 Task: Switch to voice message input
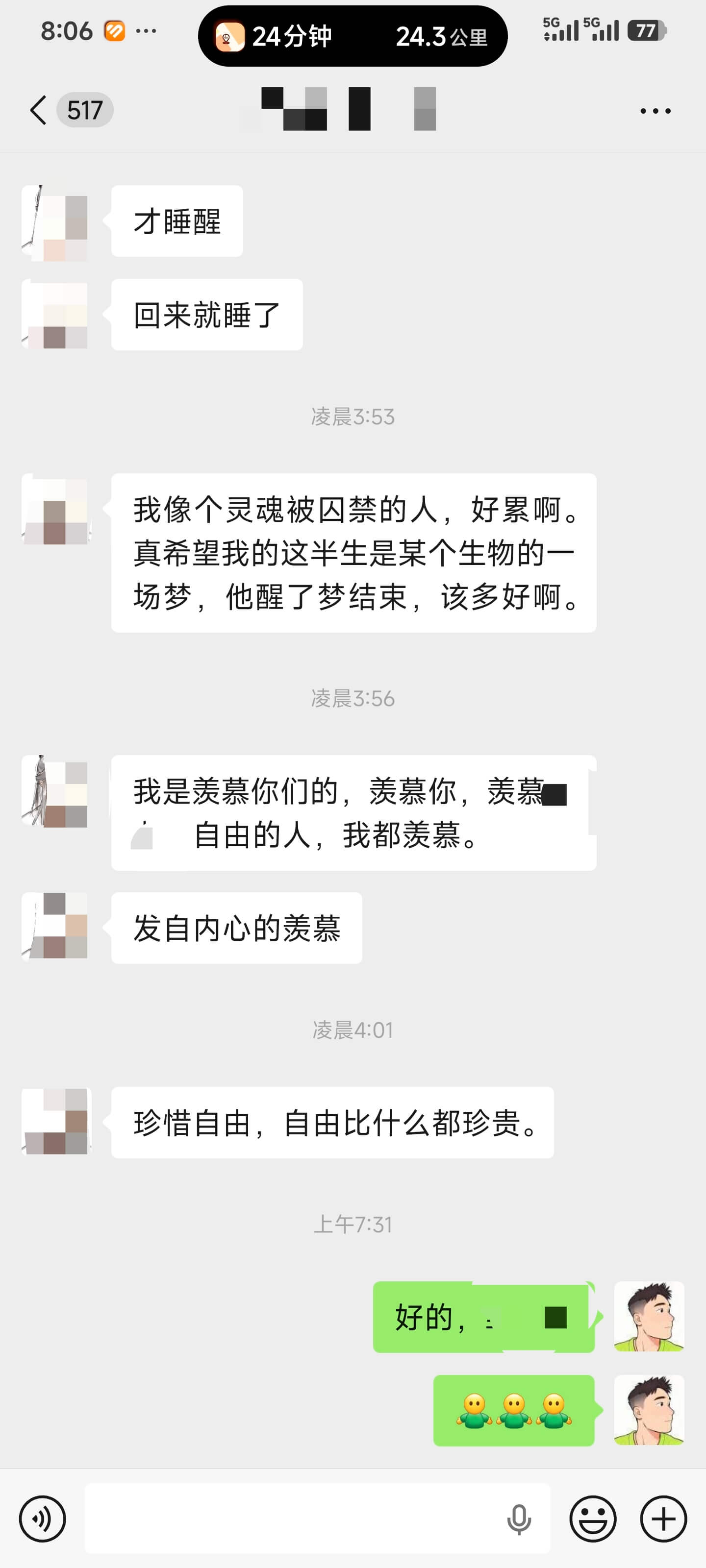point(42,1518)
